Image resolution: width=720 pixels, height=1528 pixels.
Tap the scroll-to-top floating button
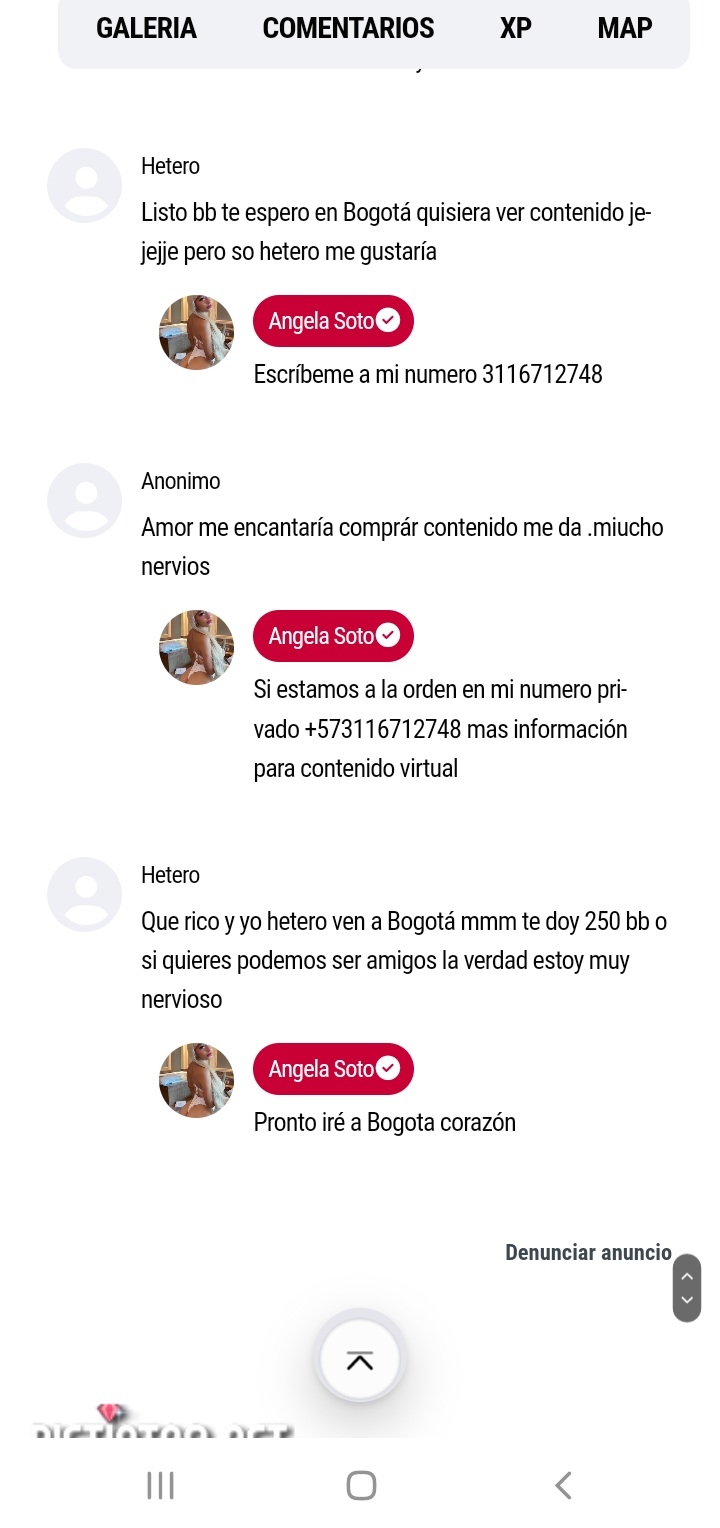click(x=360, y=1360)
